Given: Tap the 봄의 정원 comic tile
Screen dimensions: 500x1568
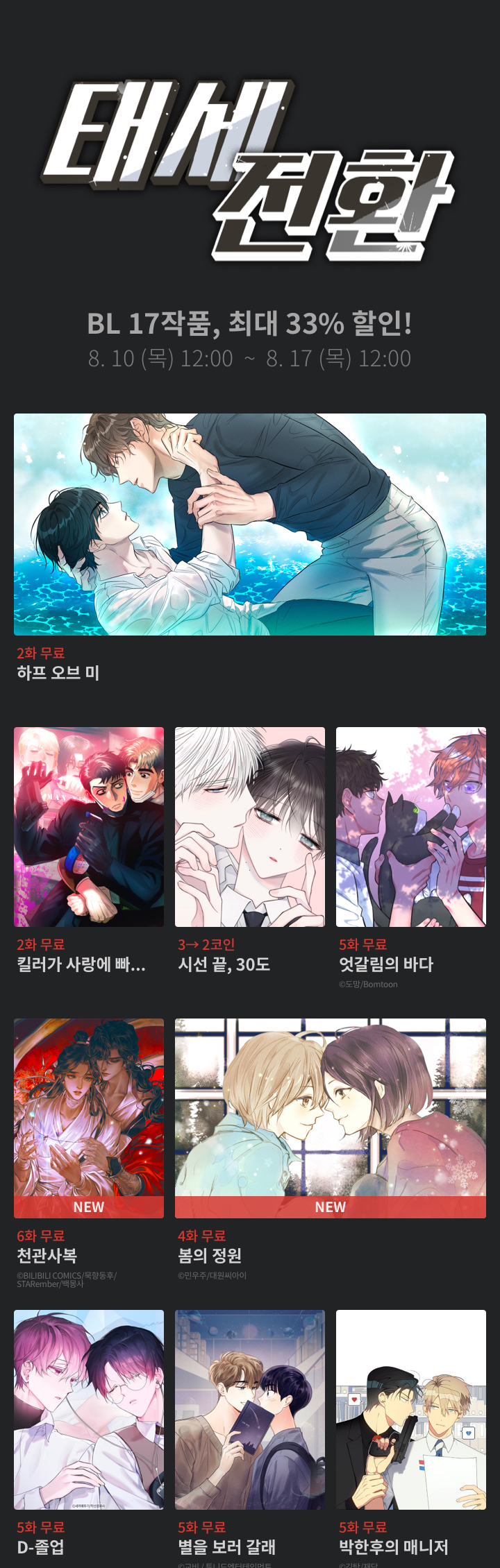Looking at the screenshot, I should [x=331, y=1118].
